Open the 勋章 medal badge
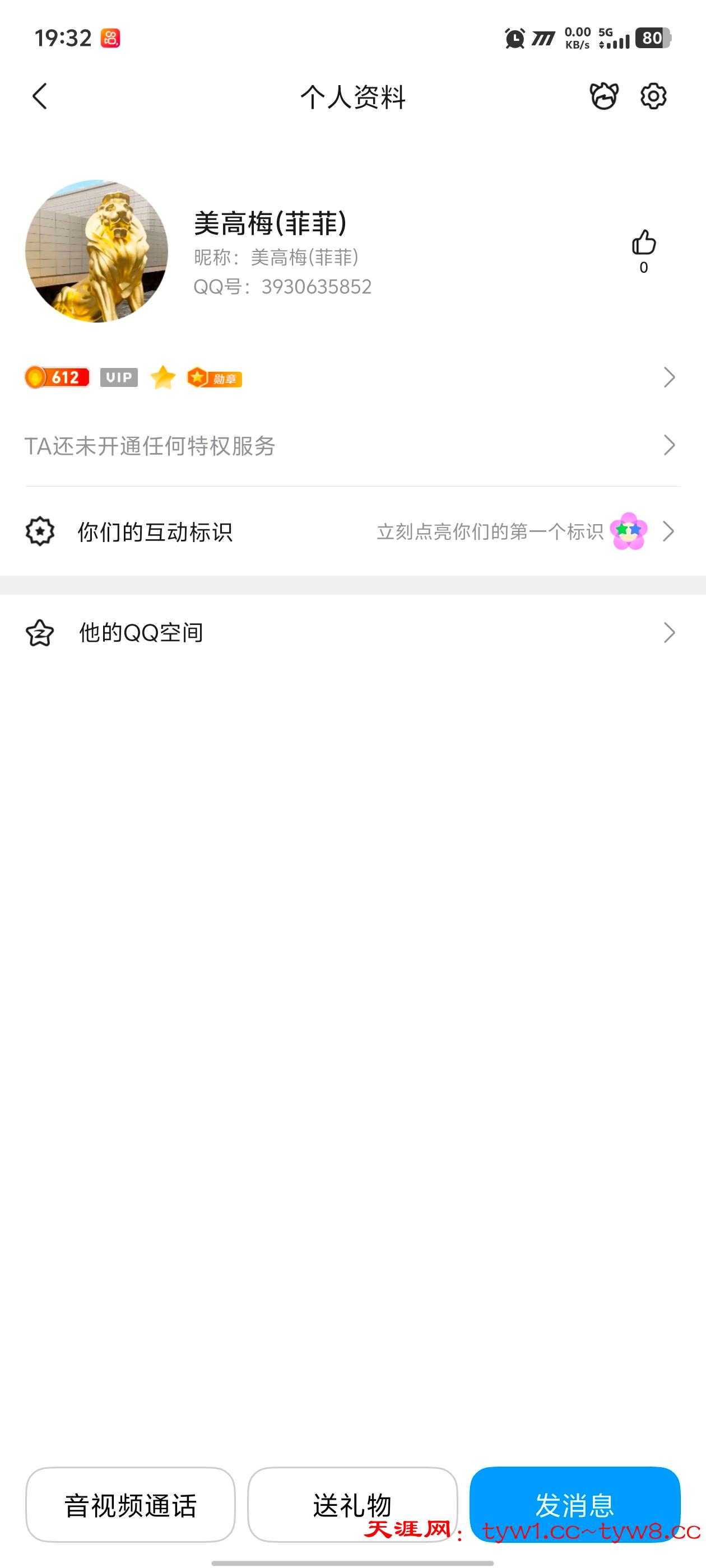Viewport: 706px width, 1568px height. pos(215,378)
